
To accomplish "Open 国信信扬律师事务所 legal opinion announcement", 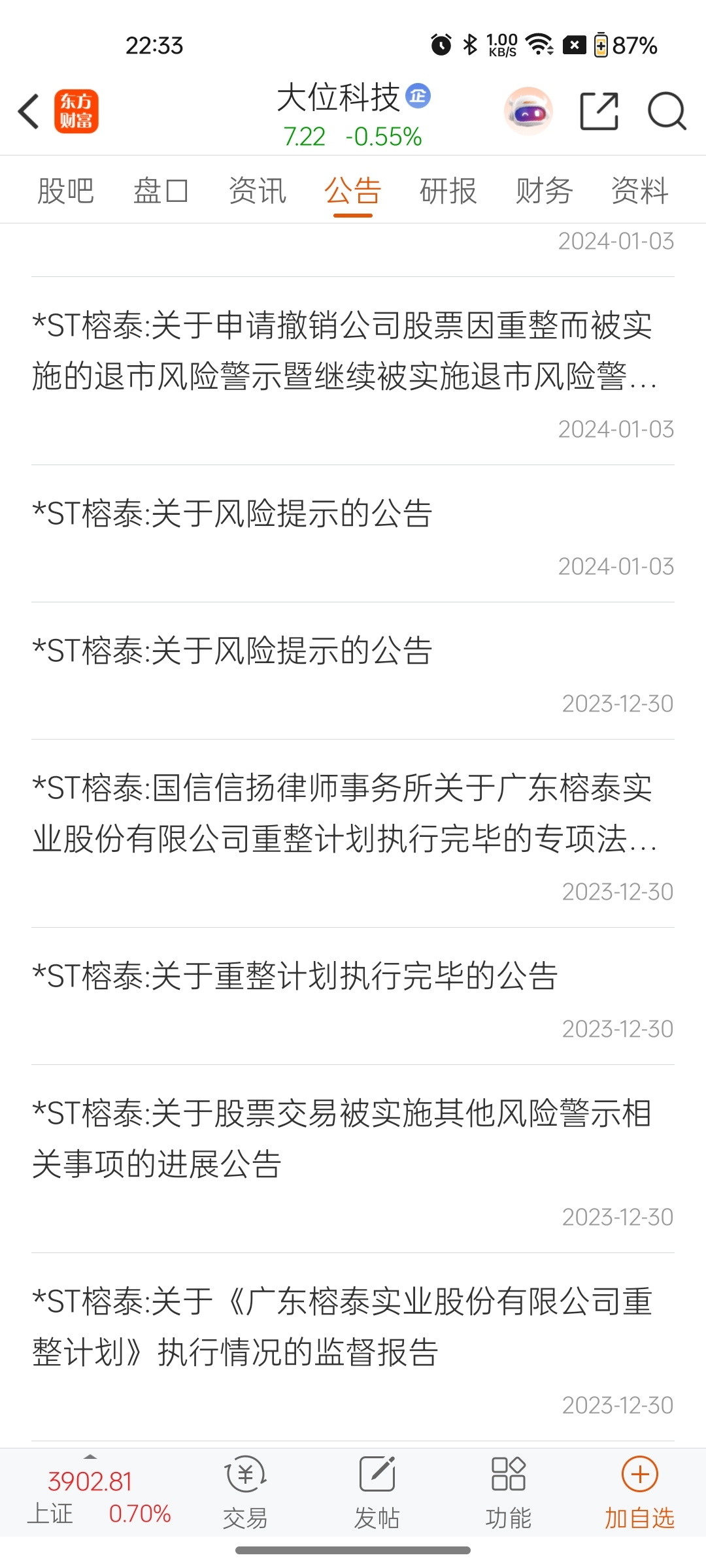I will tap(345, 813).
